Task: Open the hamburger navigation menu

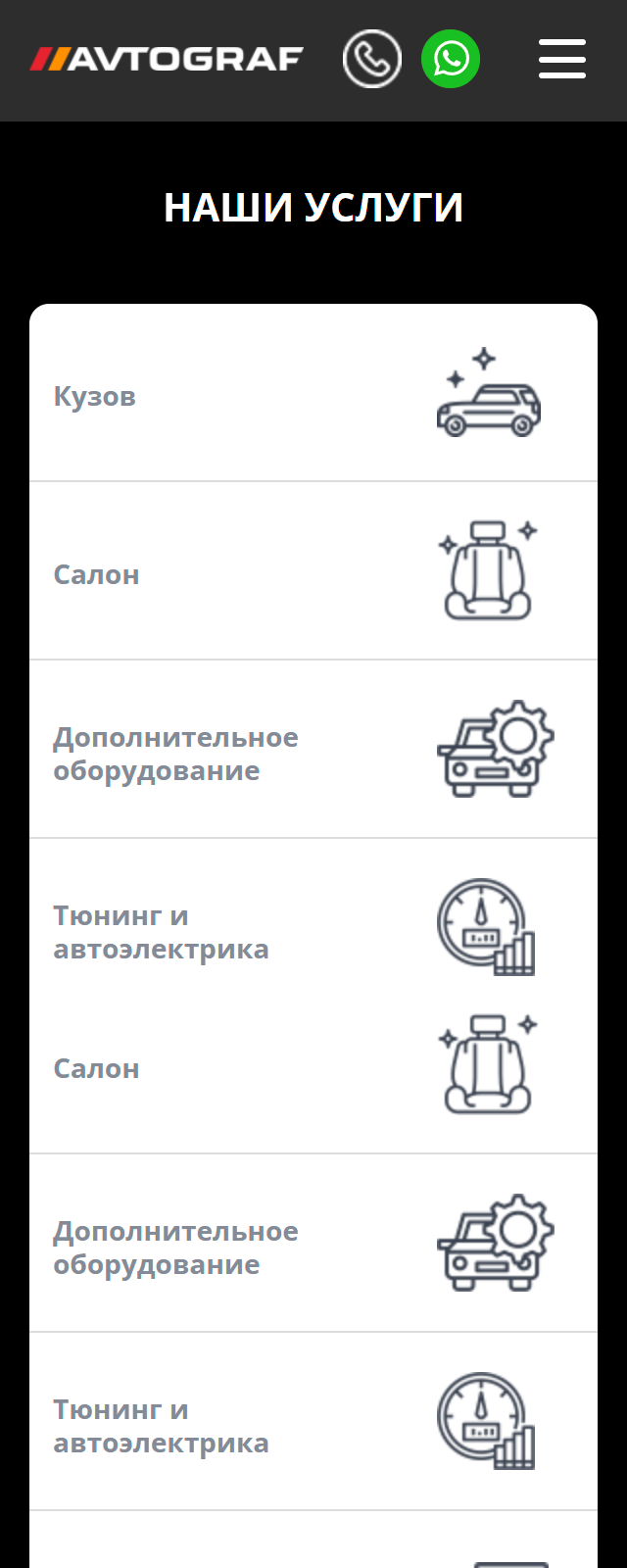Action: (562, 59)
